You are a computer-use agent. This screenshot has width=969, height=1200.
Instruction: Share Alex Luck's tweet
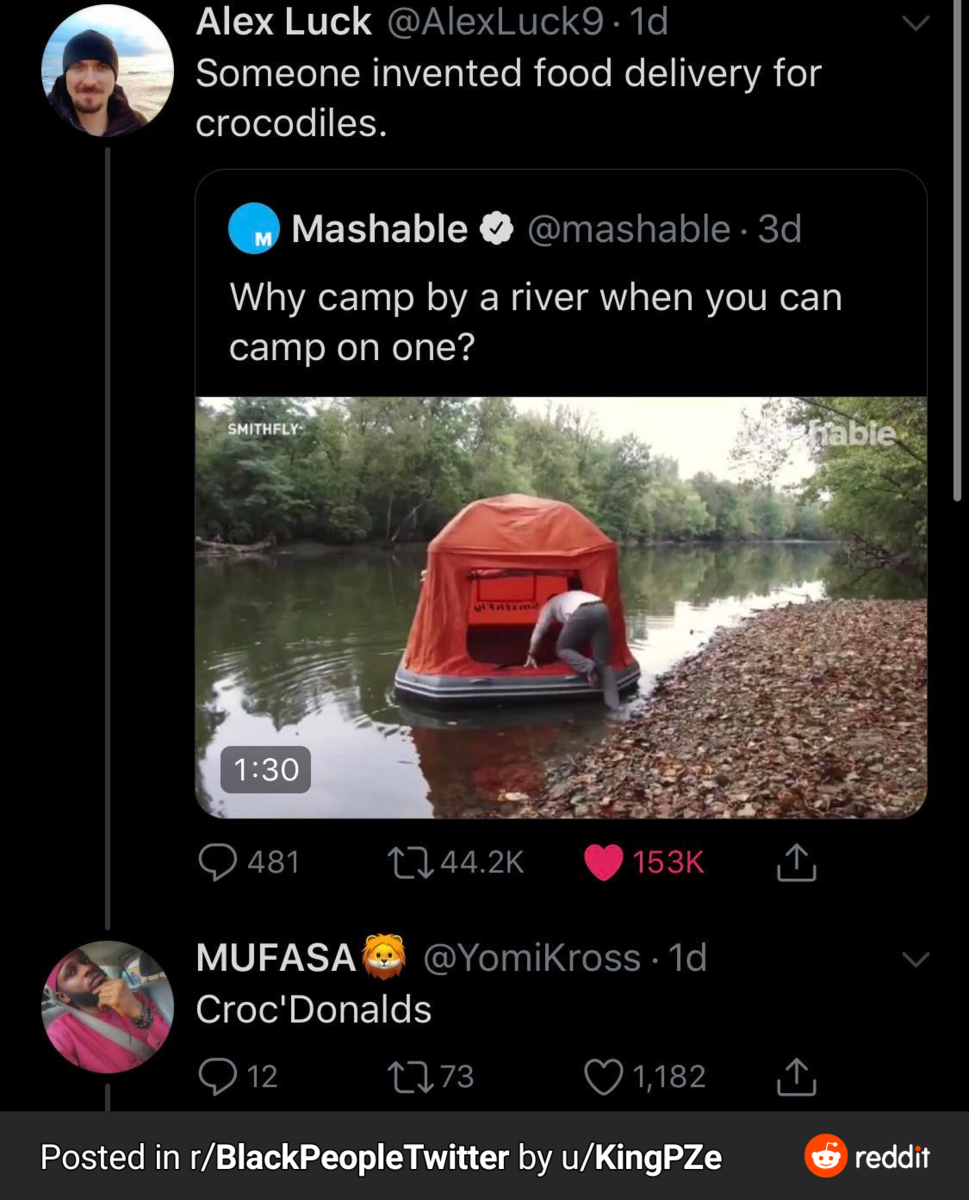tap(797, 862)
